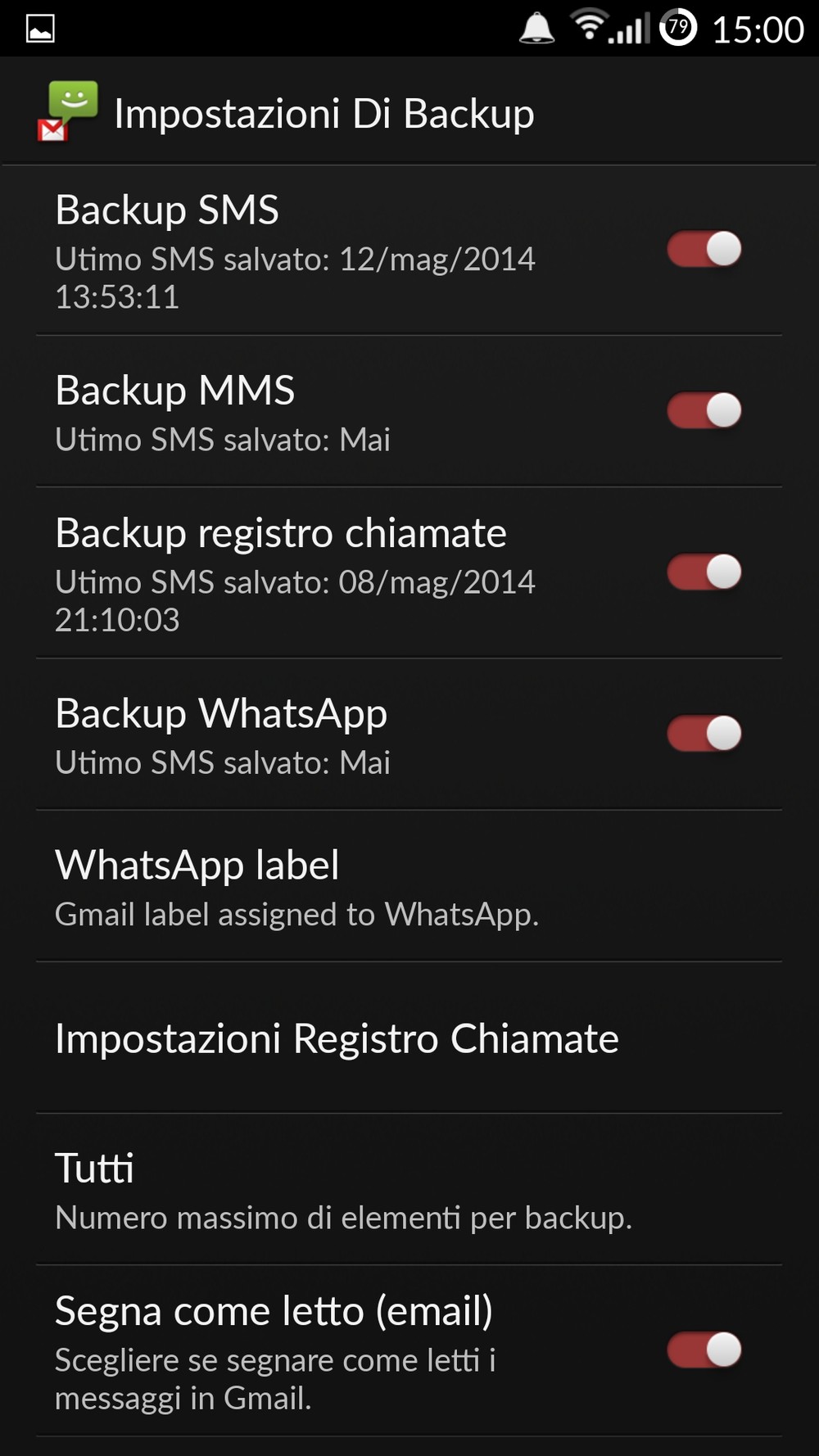Turn off Backup registro chiamate
819x1456 pixels.
pyautogui.click(x=704, y=572)
